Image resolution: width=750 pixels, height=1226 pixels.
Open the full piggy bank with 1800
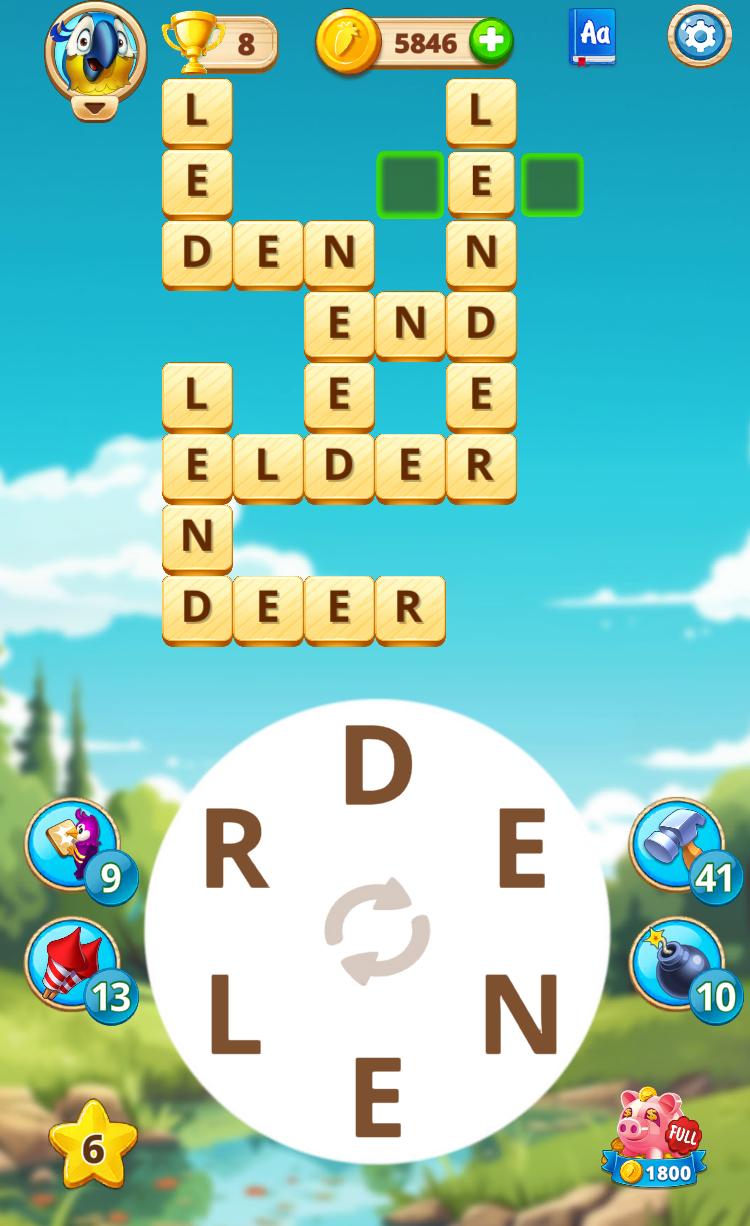click(655, 1138)
